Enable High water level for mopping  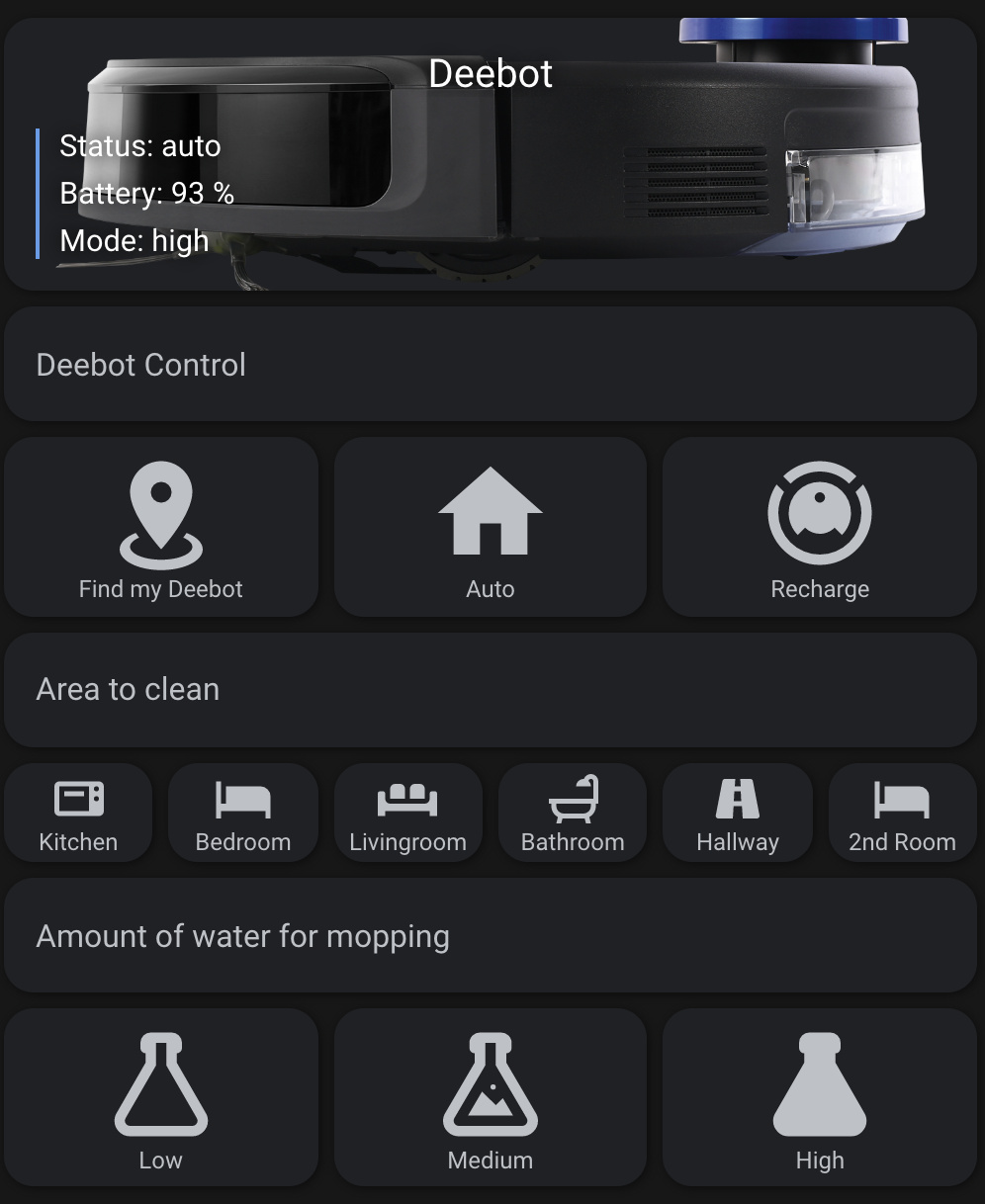pyautogui.click(x=819, y=1097)
